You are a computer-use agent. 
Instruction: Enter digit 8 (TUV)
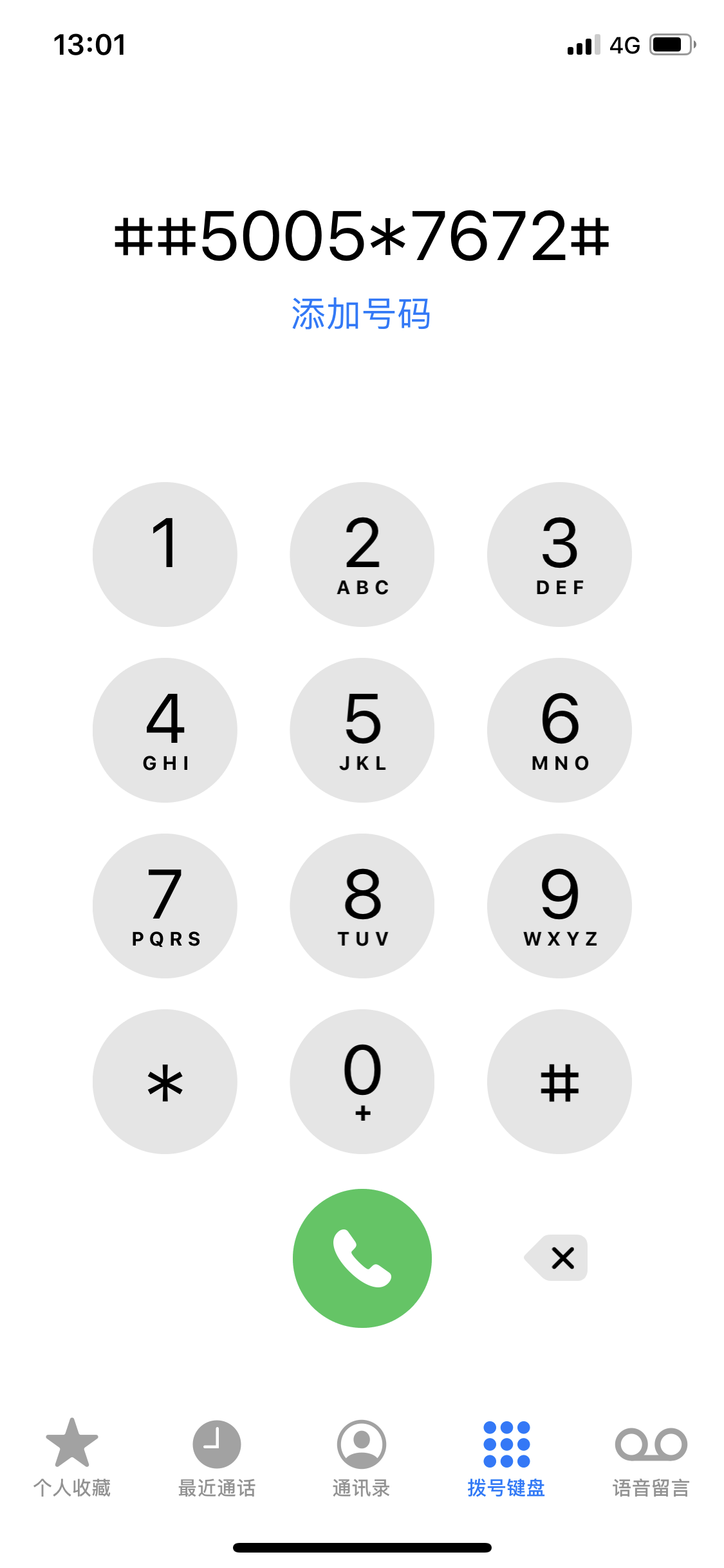[362, 906]
